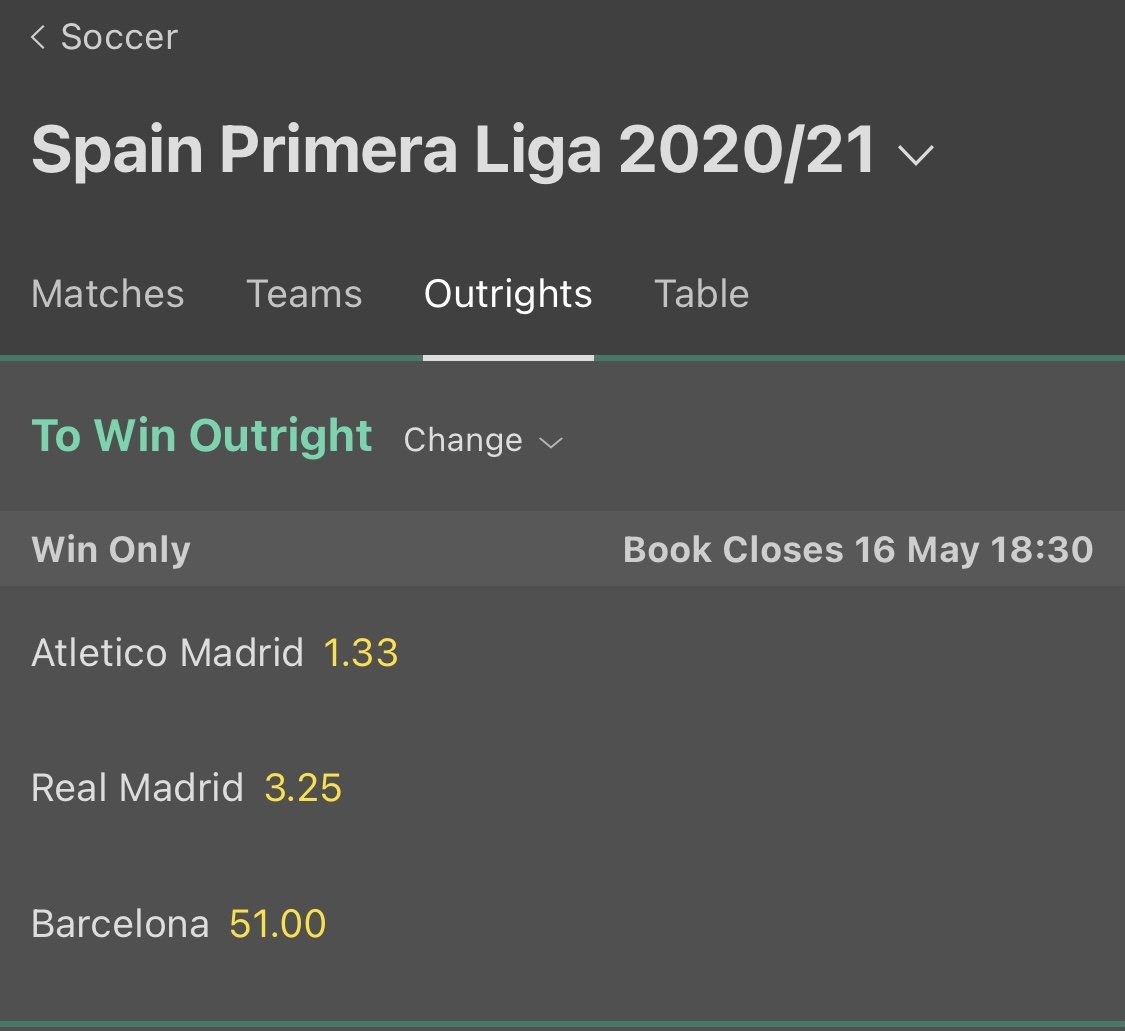Open the Table tab

(x=701, y=294)
